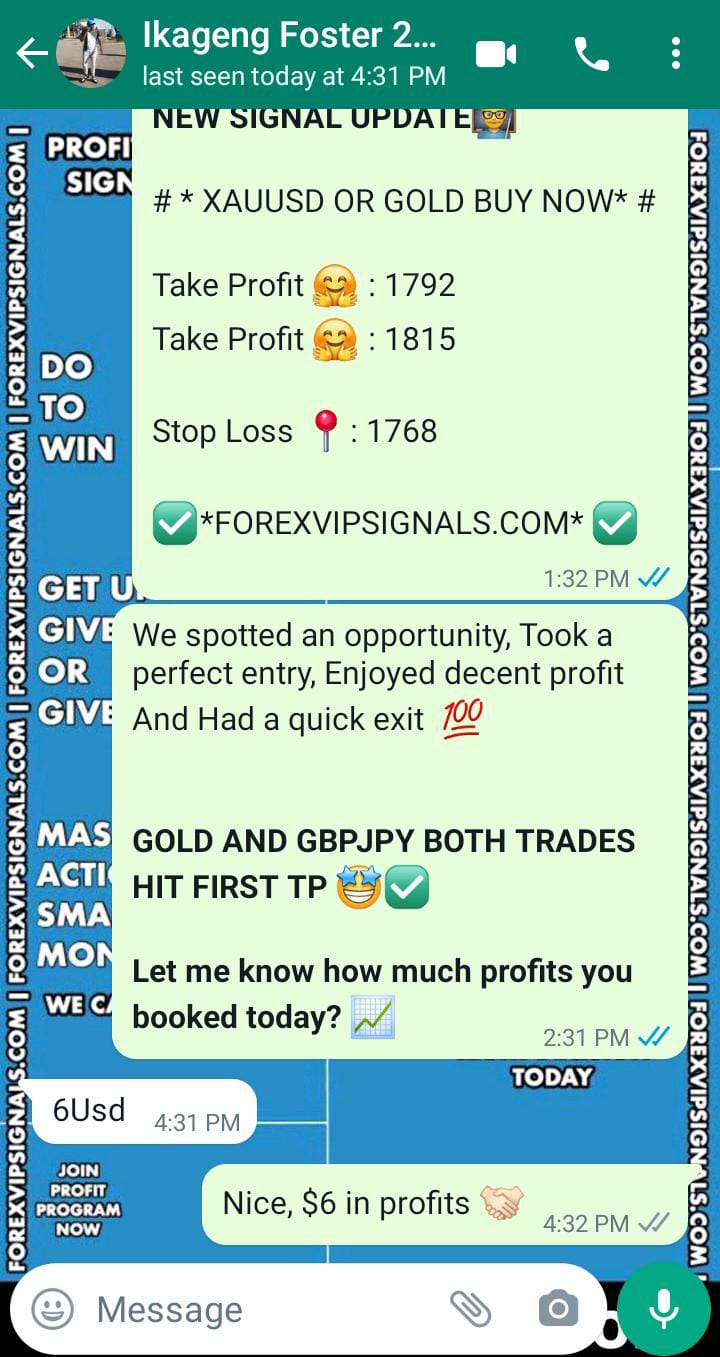Tap the voice message microphone button
720x1357 pixels.
coord(664,1308)
